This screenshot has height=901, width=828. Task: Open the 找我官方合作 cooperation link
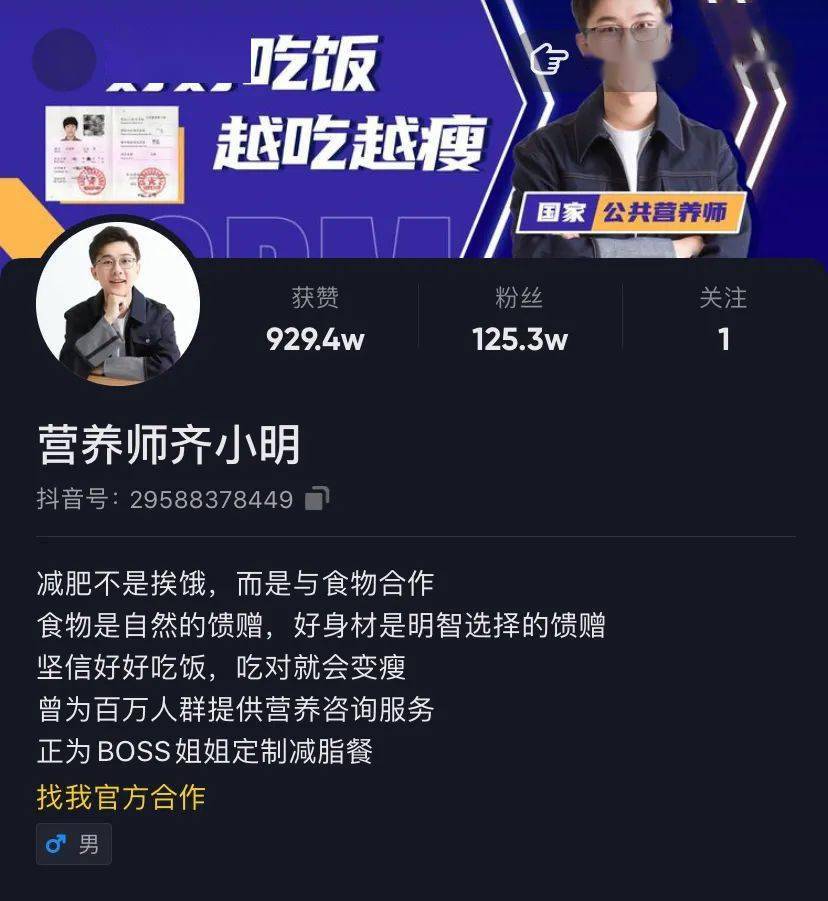point(118,797)
